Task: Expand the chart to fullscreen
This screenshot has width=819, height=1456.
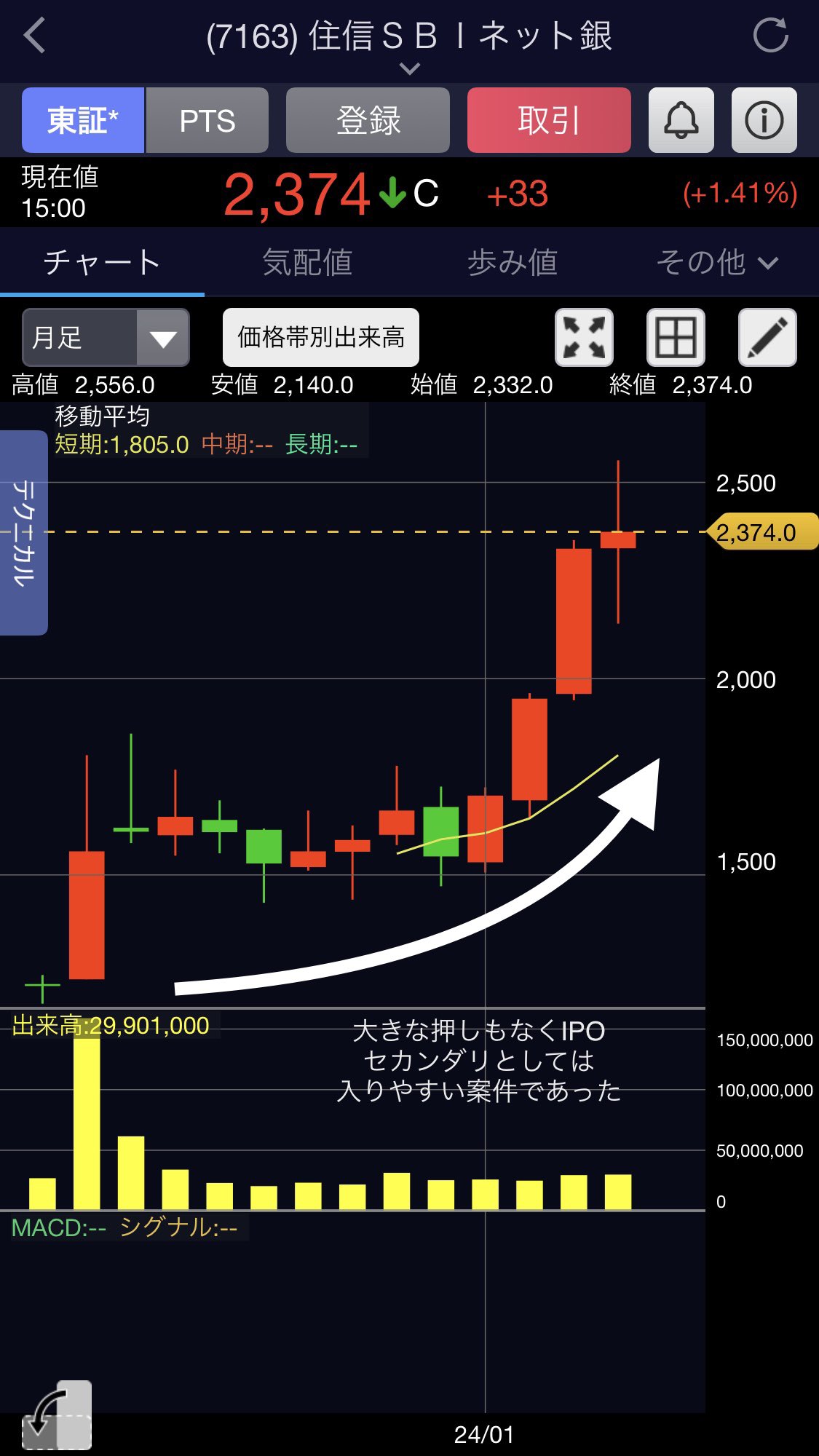Action: [x=584, y=337]
